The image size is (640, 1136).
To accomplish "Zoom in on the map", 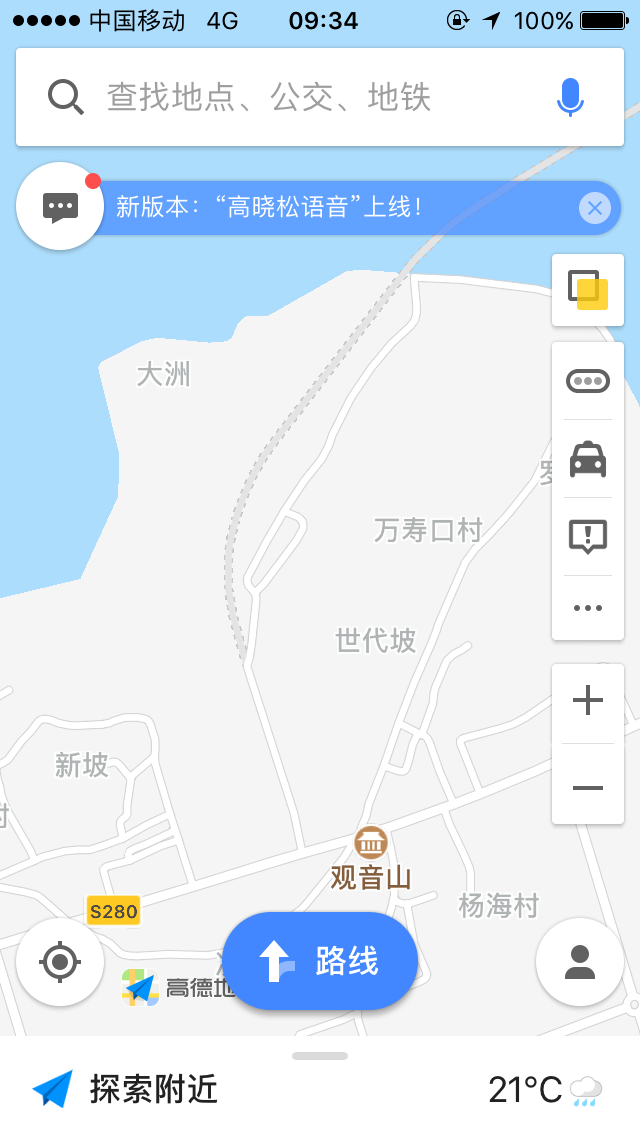I will (x=588, y=701).
